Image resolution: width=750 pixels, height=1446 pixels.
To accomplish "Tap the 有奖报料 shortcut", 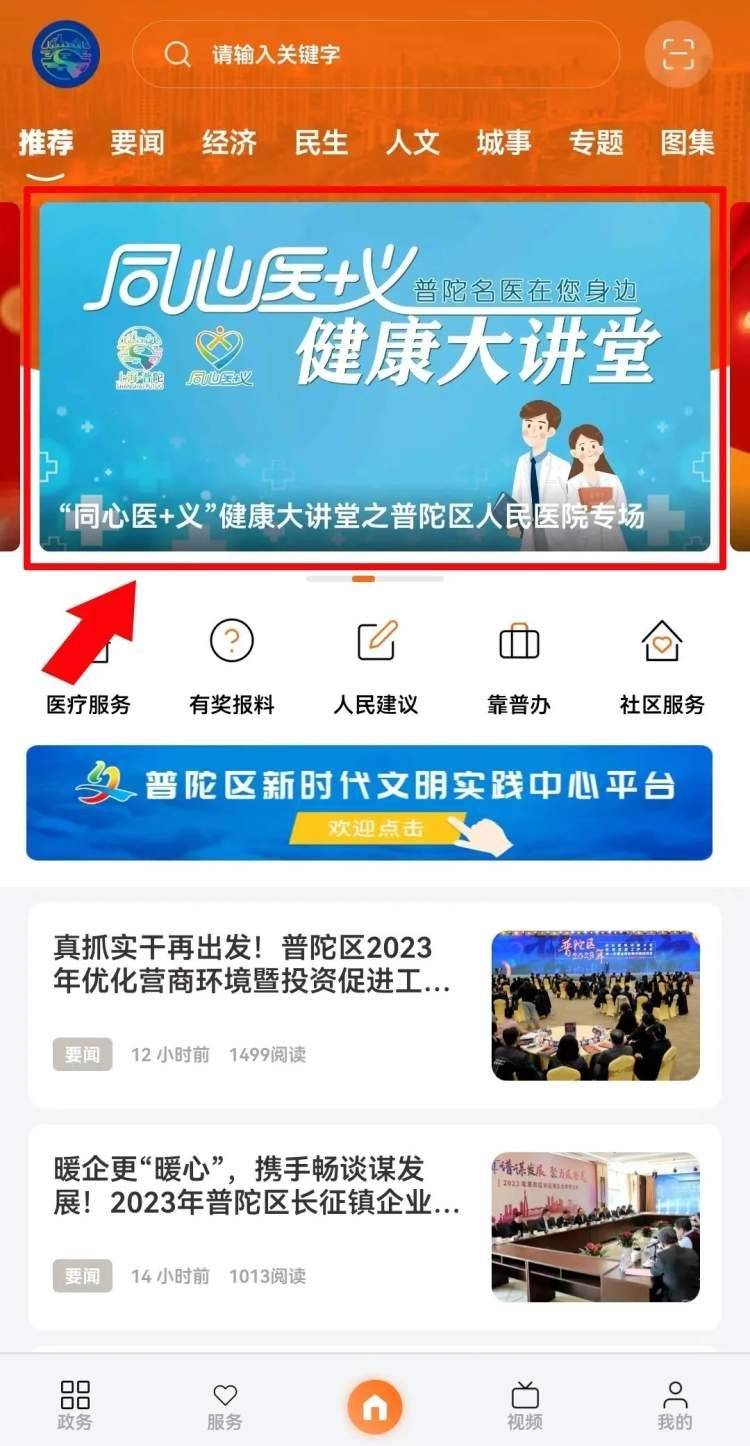I will click(x=232, y=665).
